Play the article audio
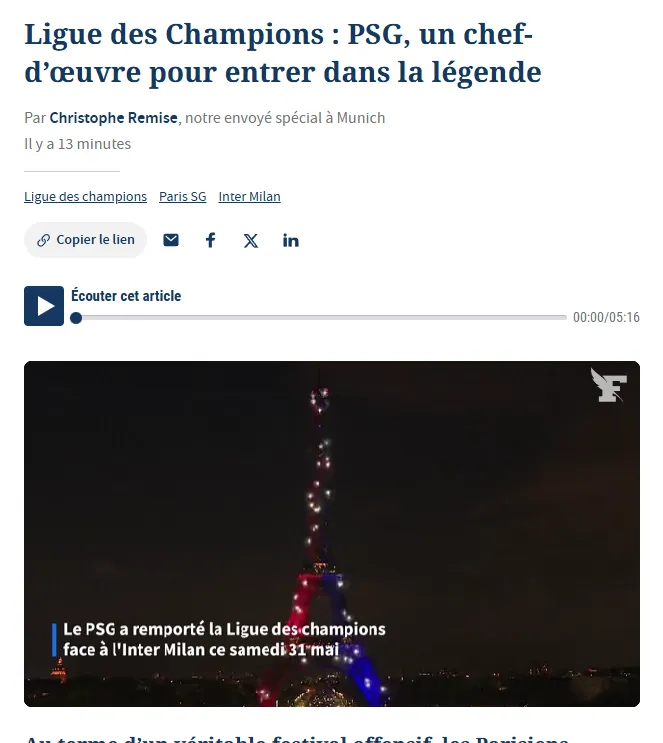 point(44,306)
